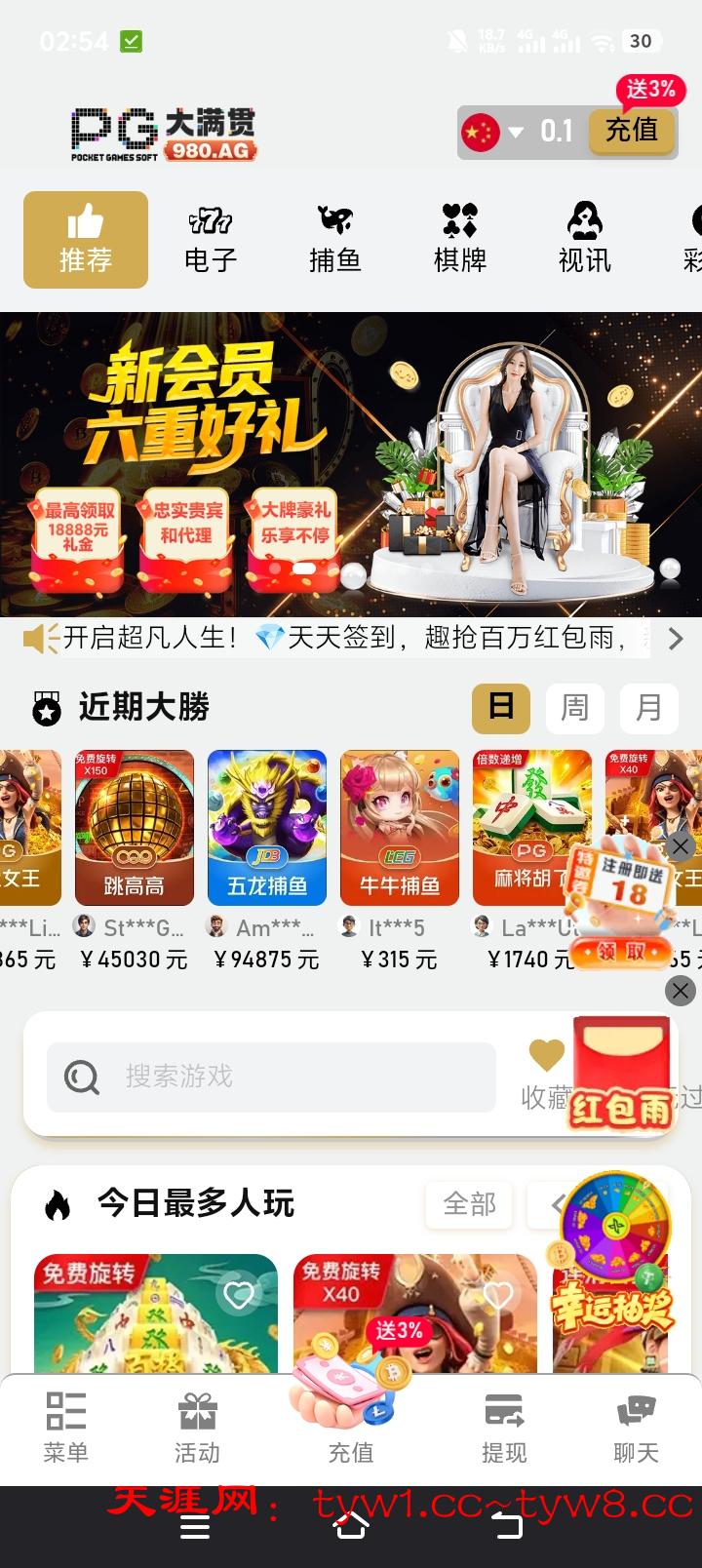702x1568 pixels.
Task: Launch the 五龙捕鱼 game card
Action: [267, 827]
